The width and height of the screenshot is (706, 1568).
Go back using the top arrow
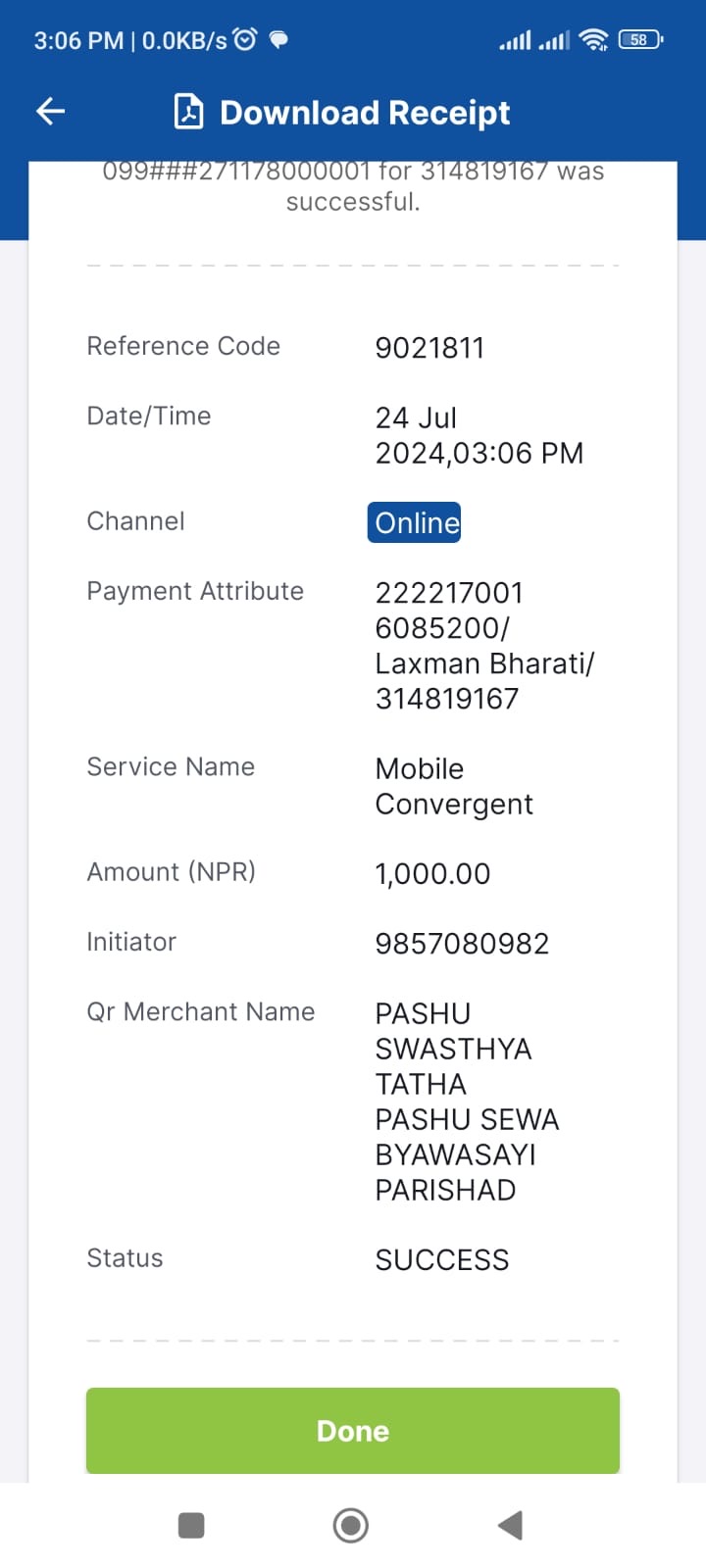point(50,112)
